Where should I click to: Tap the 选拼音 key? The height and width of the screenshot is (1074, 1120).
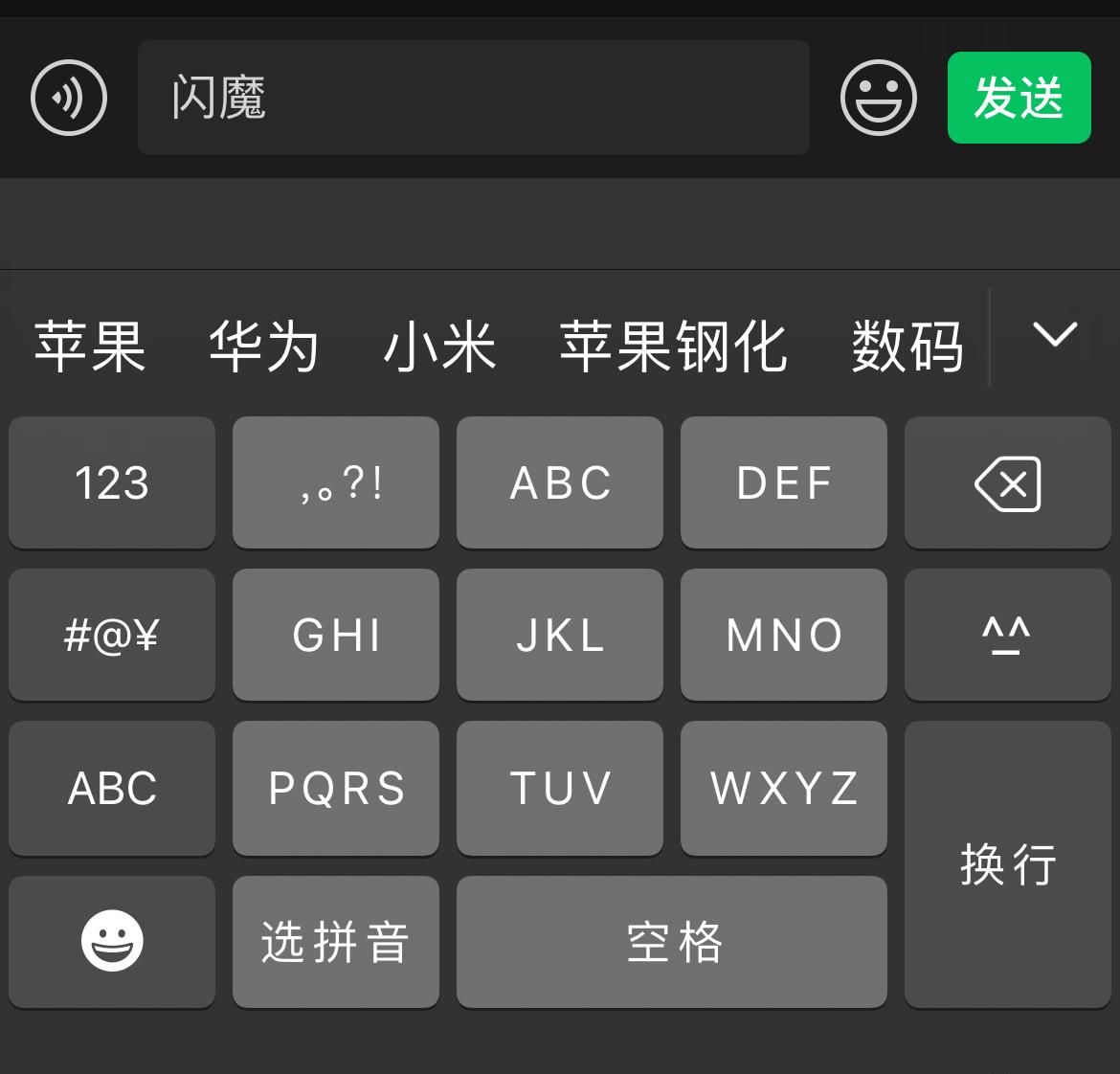(x=336, y=942)
